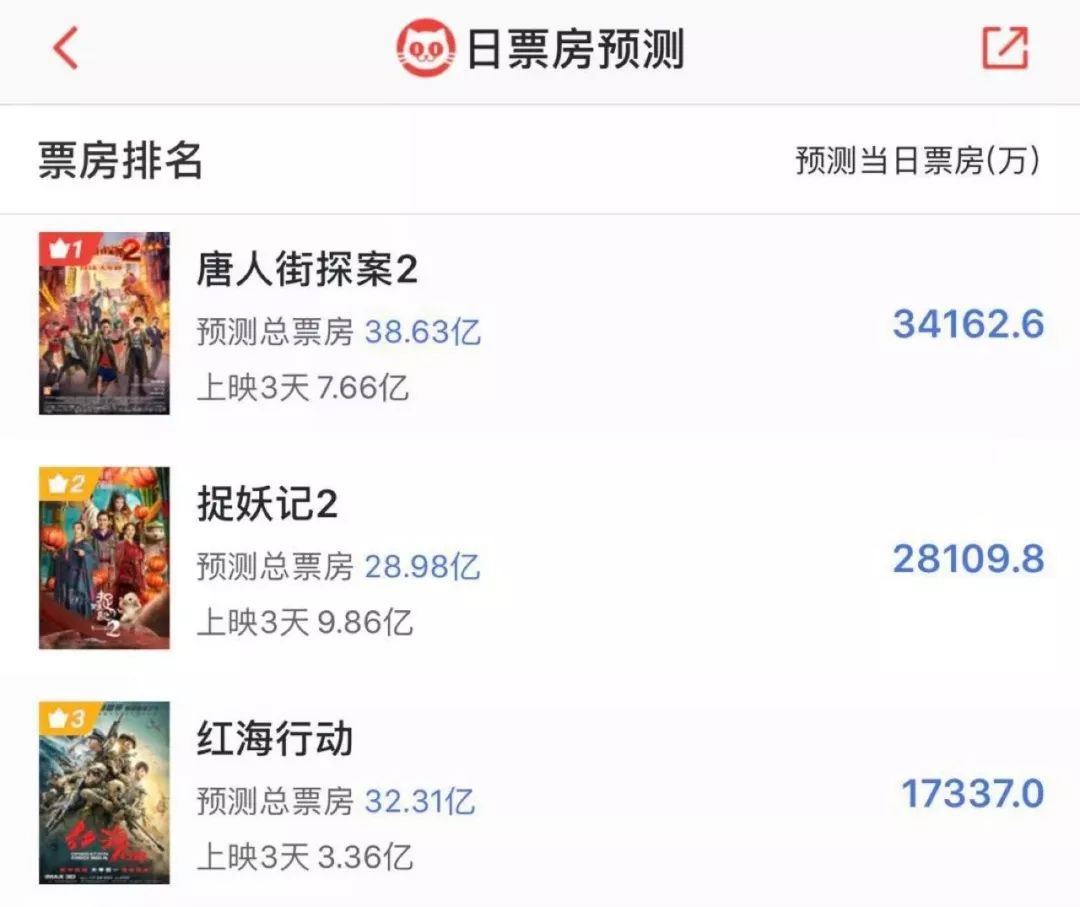Share the daily box office forecast
The width and height of the screenshot is (1080, 907).
1004,48
